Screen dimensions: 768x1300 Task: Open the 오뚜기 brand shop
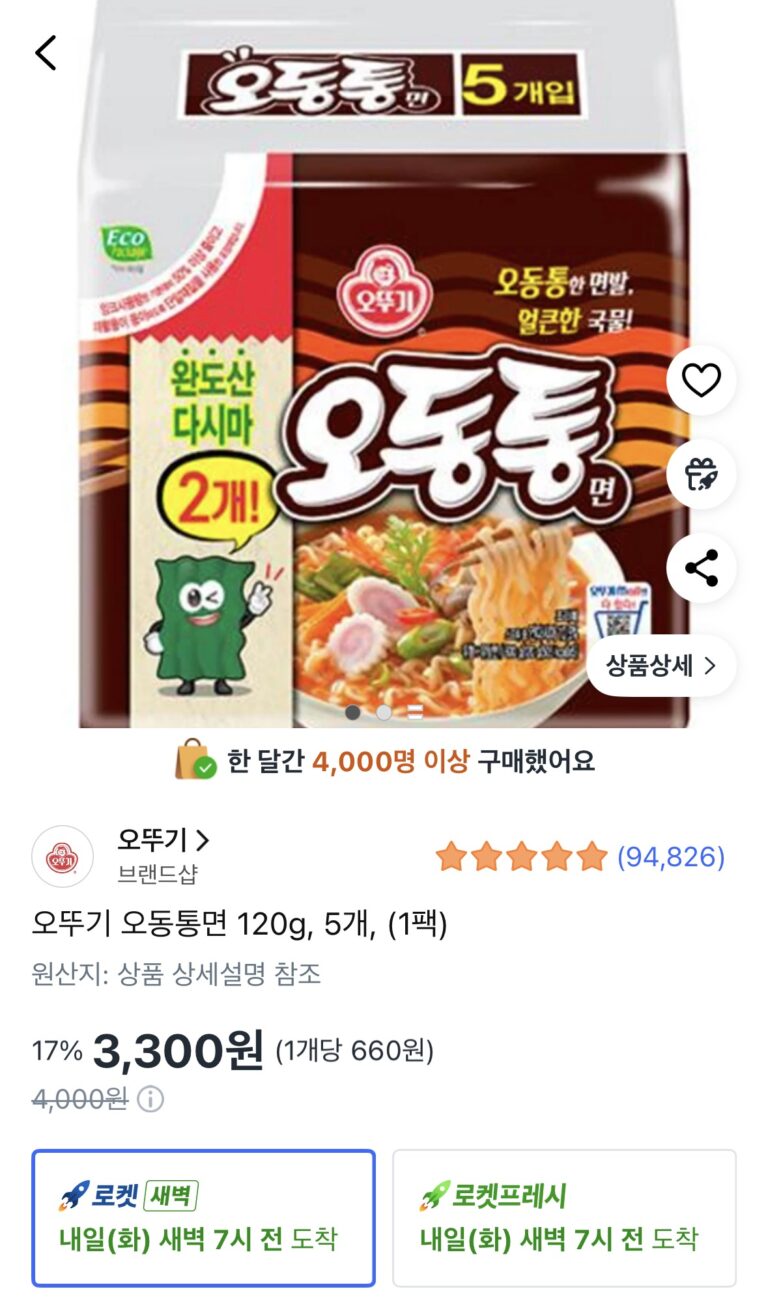coord(163,841)
